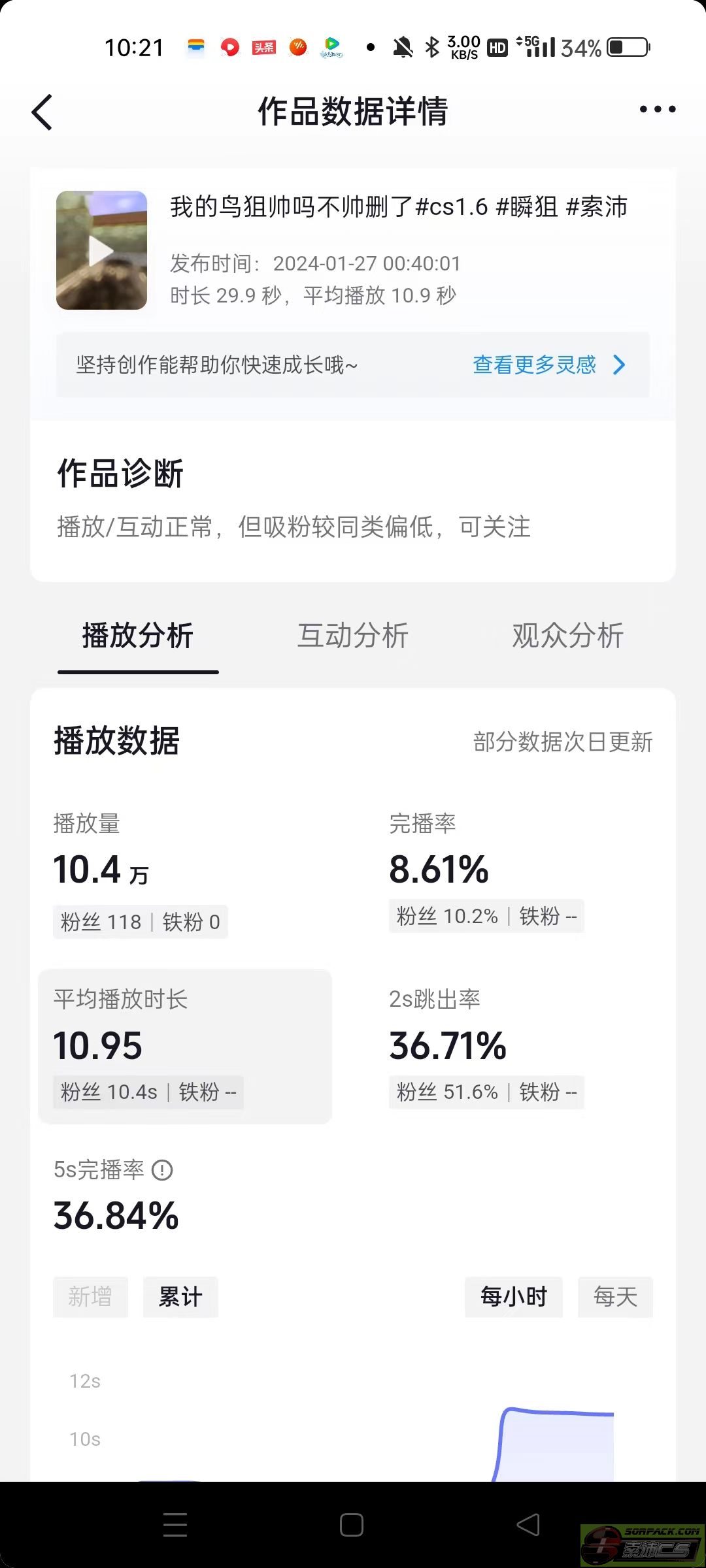Open the three-dot overflow menu

(x=657, y=110)
